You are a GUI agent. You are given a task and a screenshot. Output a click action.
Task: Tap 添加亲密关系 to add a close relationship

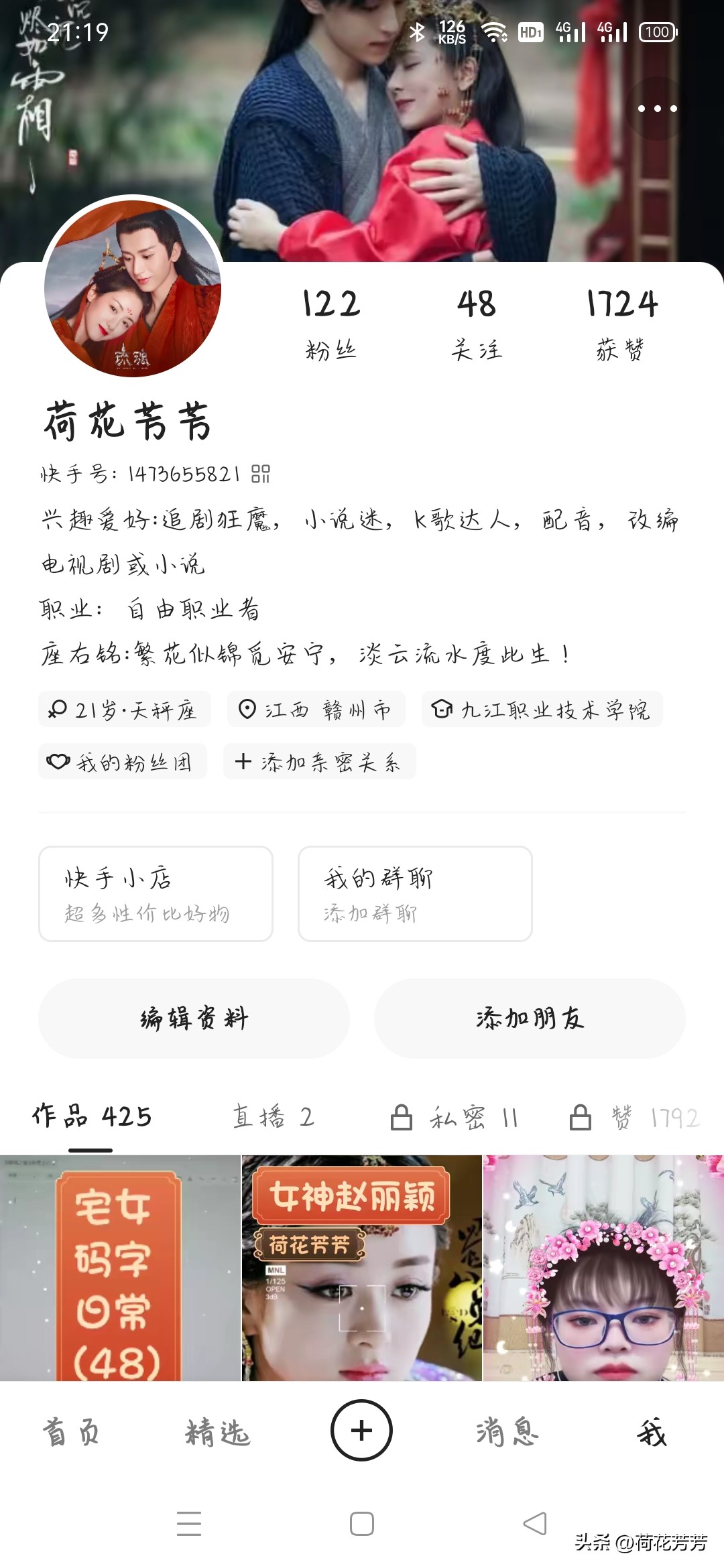coord(318,761)
